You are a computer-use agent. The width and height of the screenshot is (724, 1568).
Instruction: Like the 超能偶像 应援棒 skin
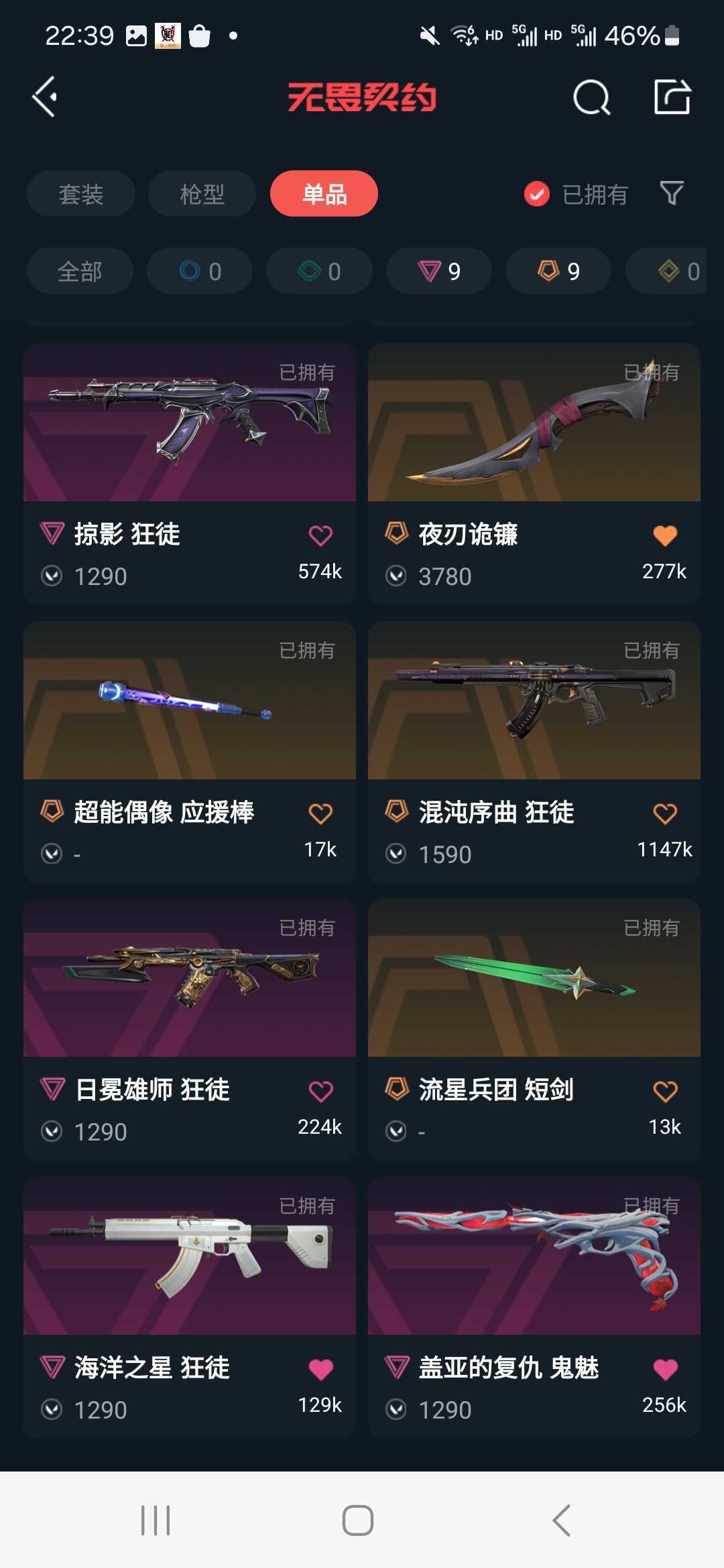click(x=320, y=813)
